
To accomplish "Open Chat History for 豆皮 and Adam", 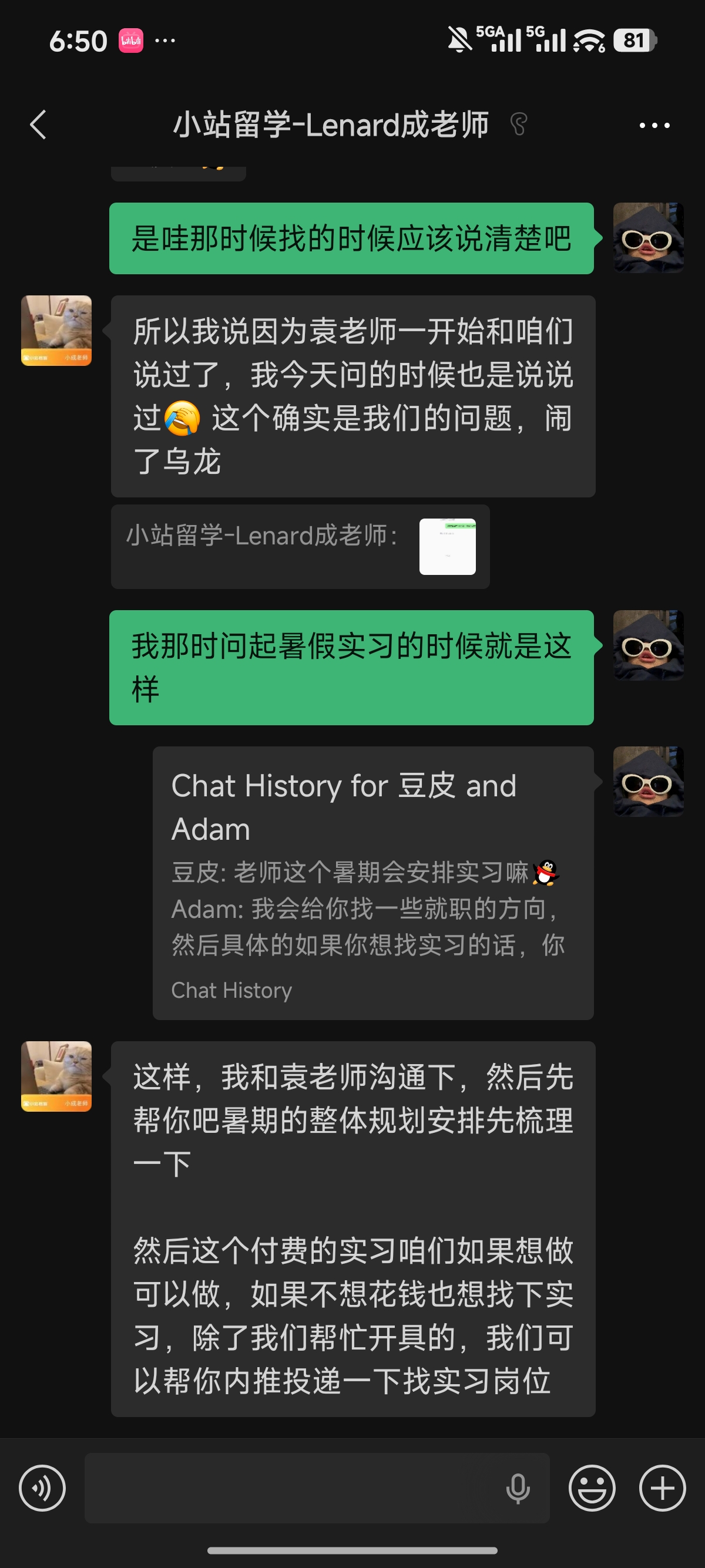I will pos(373,883).
